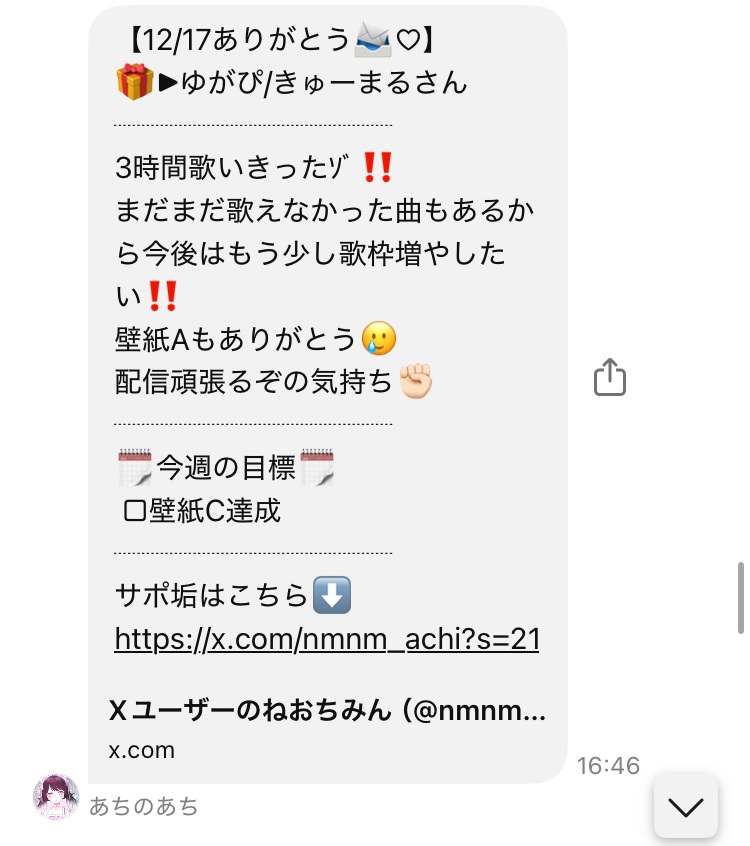Jump to latest messages with down chevron
The image size is (750, 846).
click(686, 806)
